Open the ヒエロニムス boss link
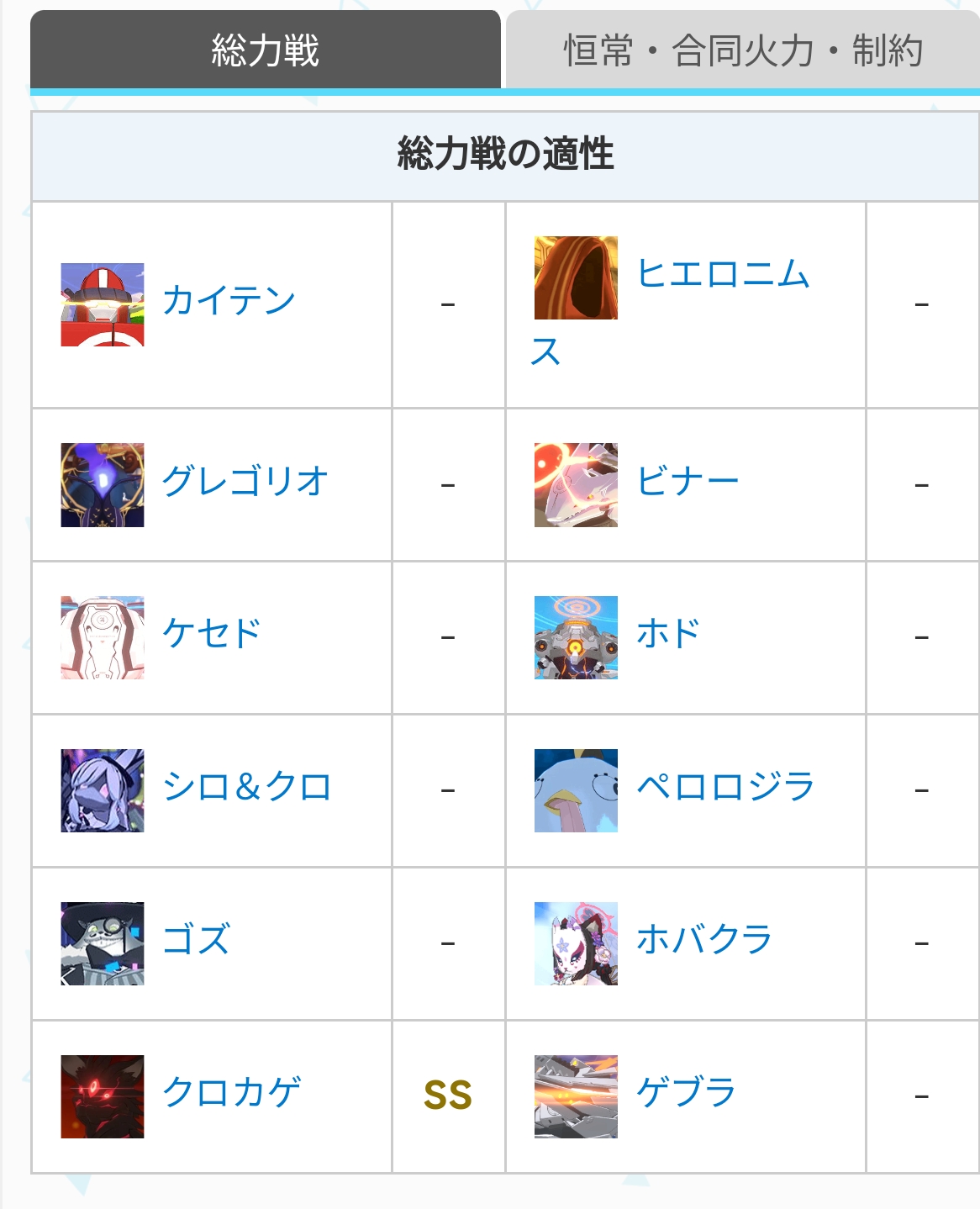This screenshot has width=980, height=1209. (x=723, y=275)
